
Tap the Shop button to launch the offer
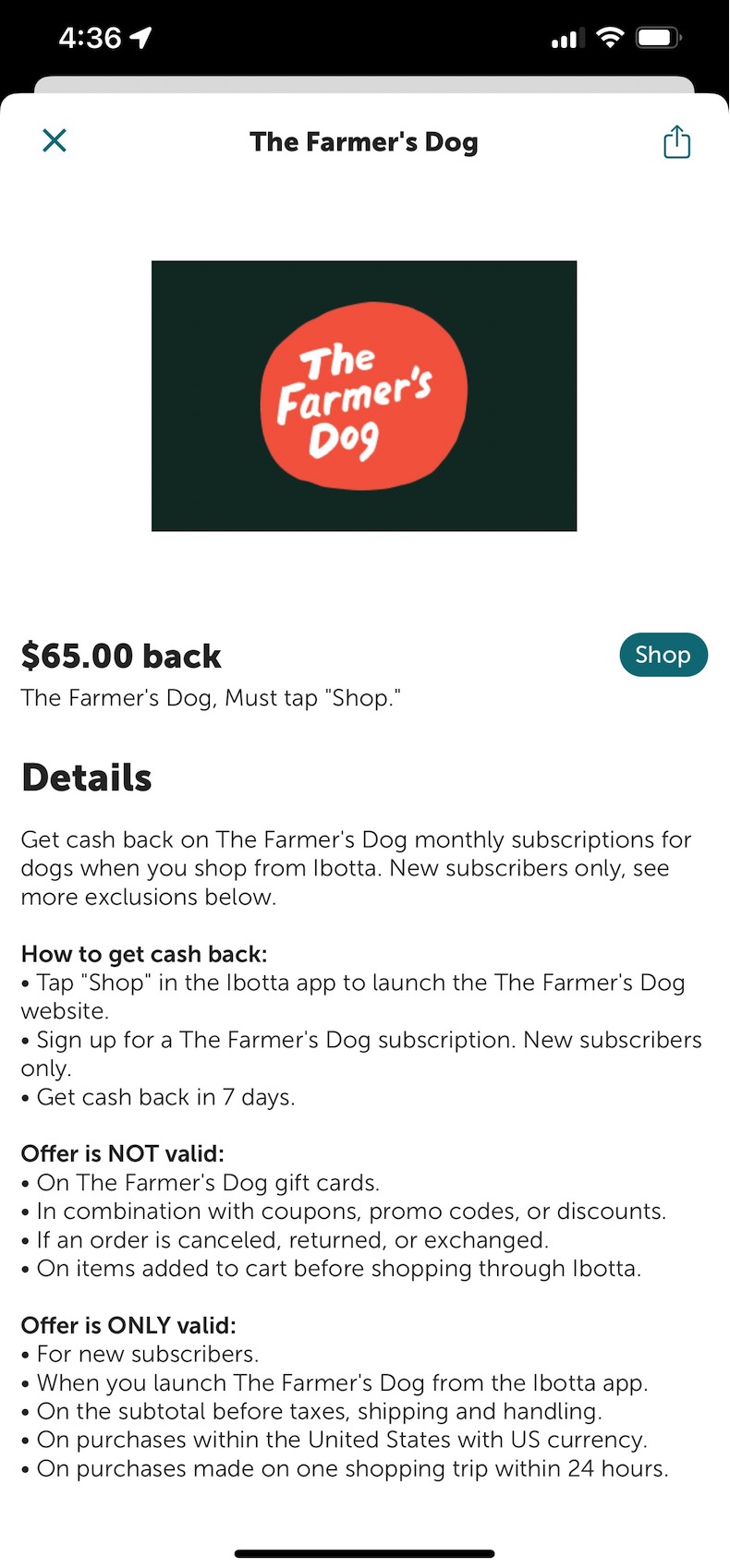[663, 655]
